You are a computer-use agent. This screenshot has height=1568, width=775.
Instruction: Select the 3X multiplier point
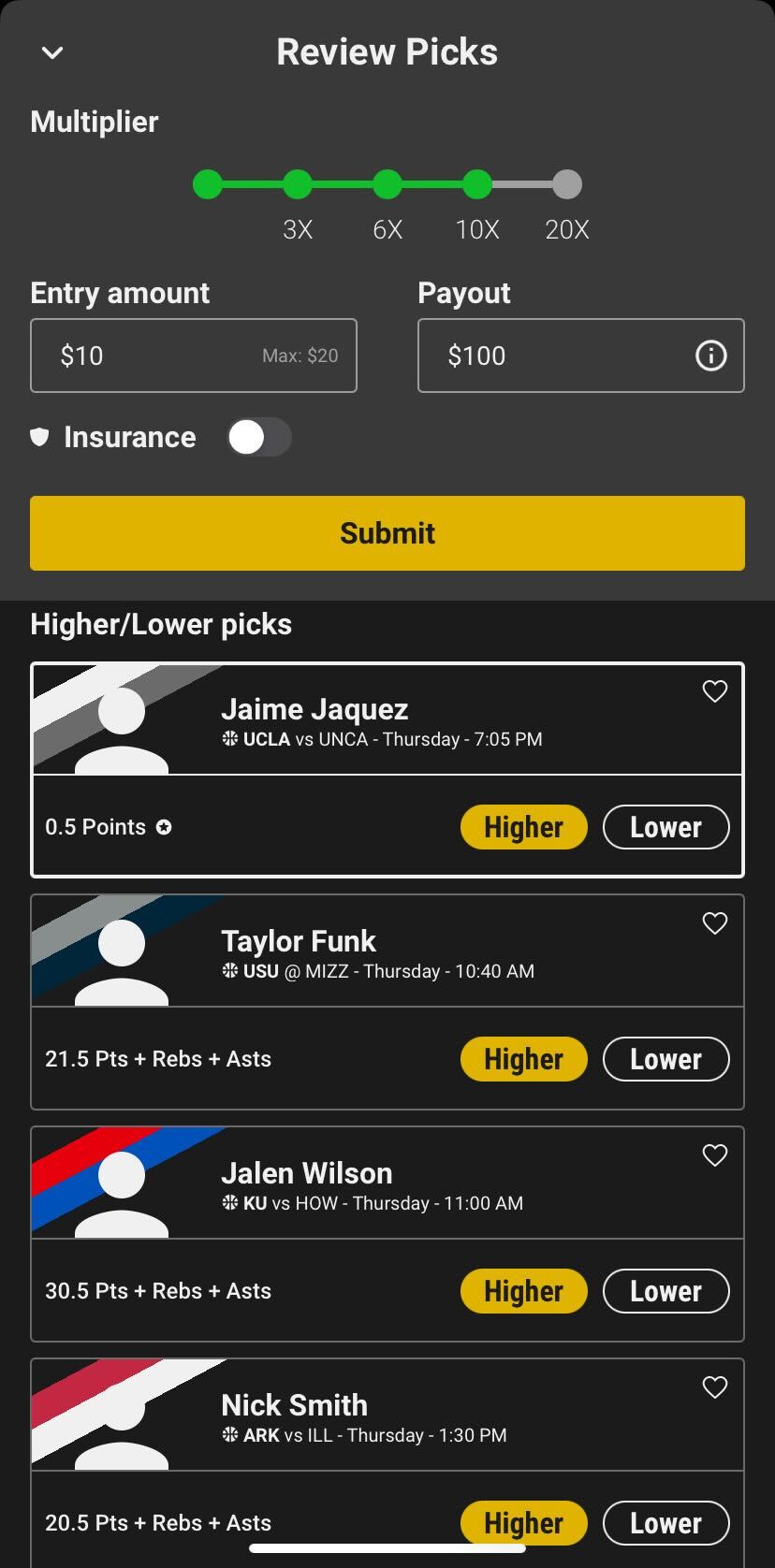pos(297,184)
